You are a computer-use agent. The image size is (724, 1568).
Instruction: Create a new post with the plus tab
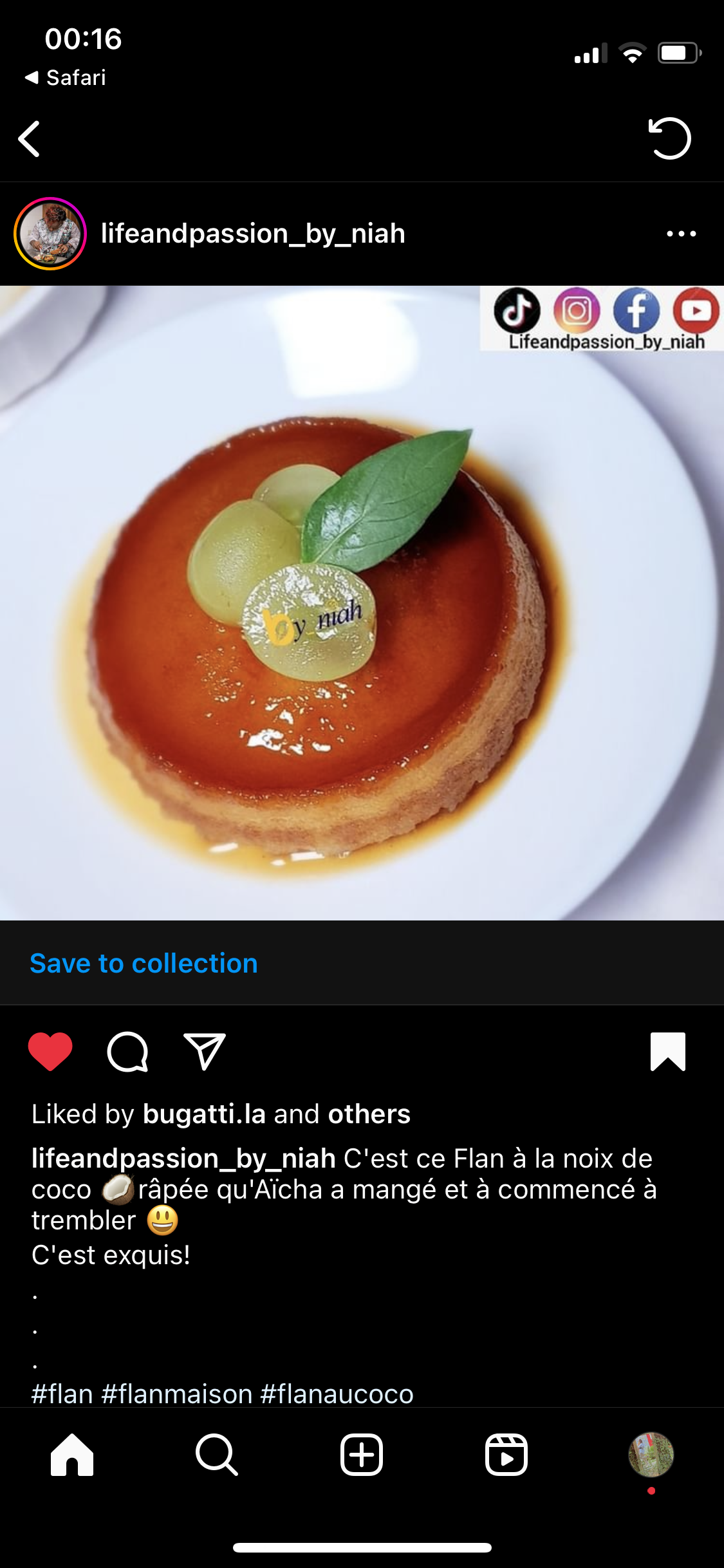coord(362,1455)
